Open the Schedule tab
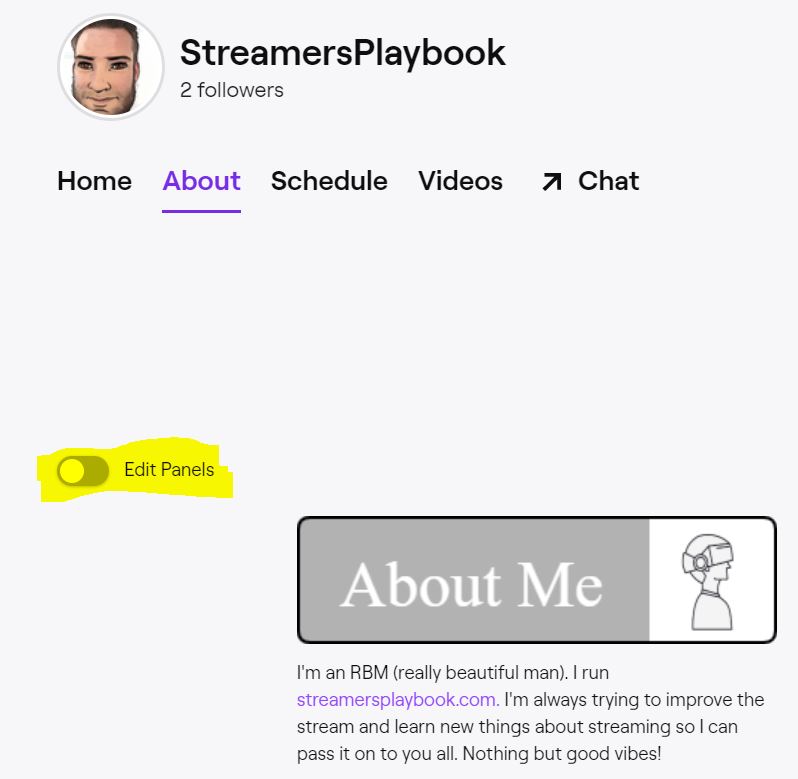 (x=329, y=181)
